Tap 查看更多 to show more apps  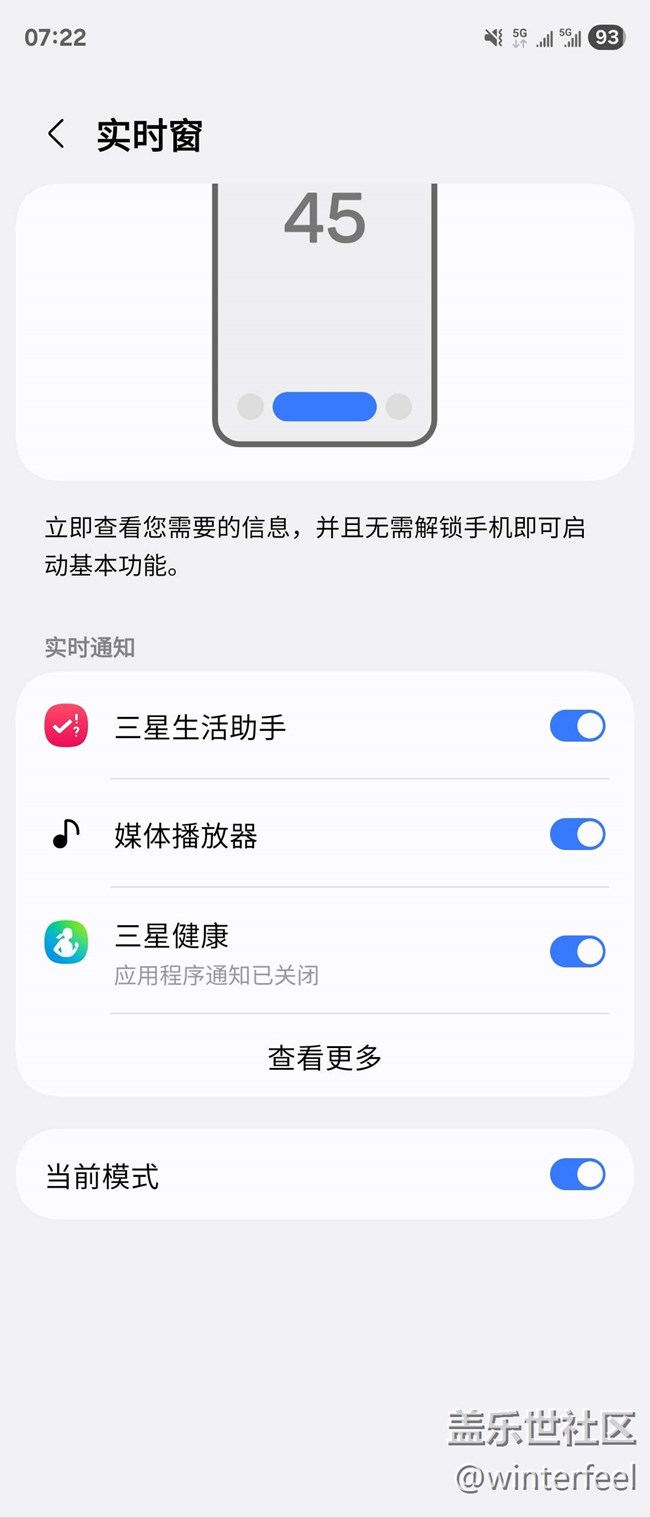click(x=325, y=1057)
